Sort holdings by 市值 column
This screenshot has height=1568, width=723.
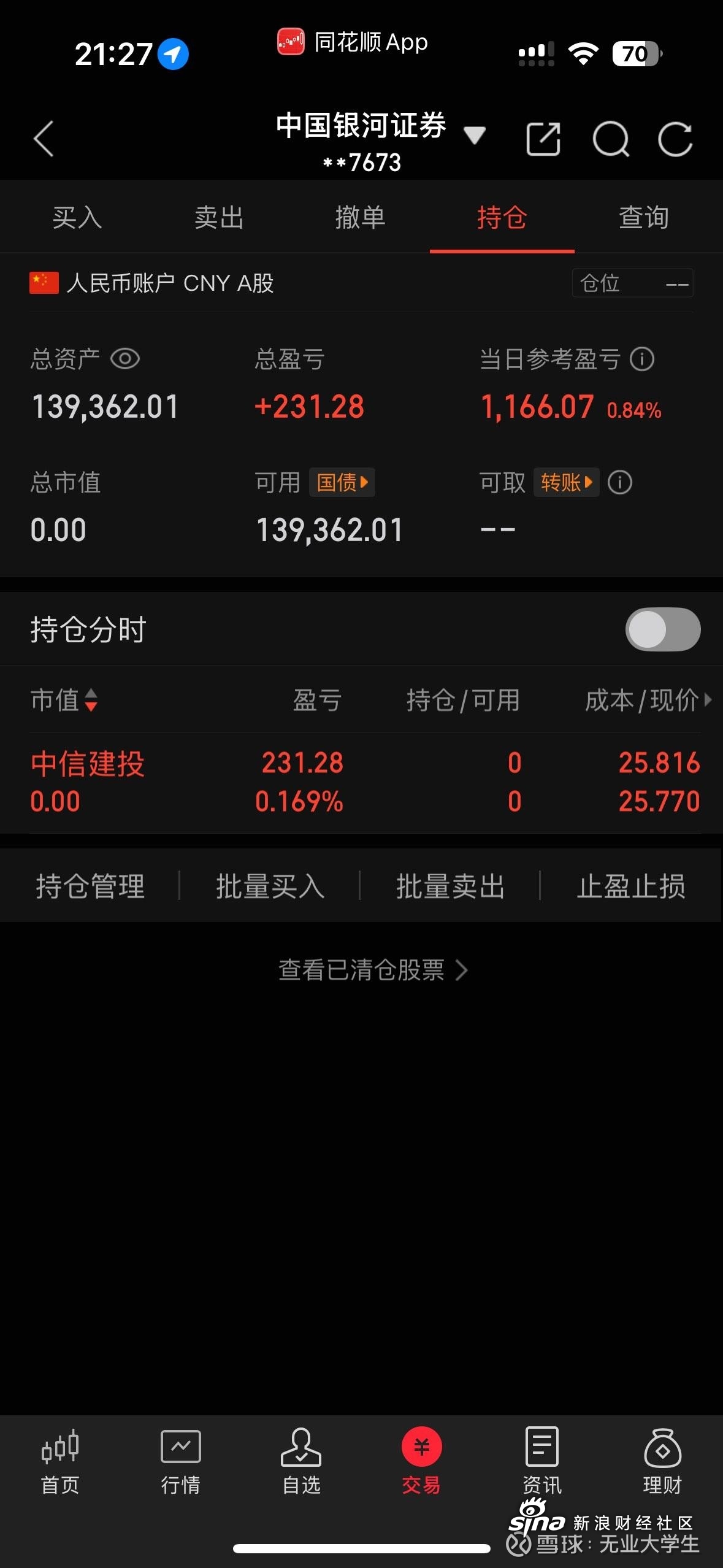(x=64, y=700)
